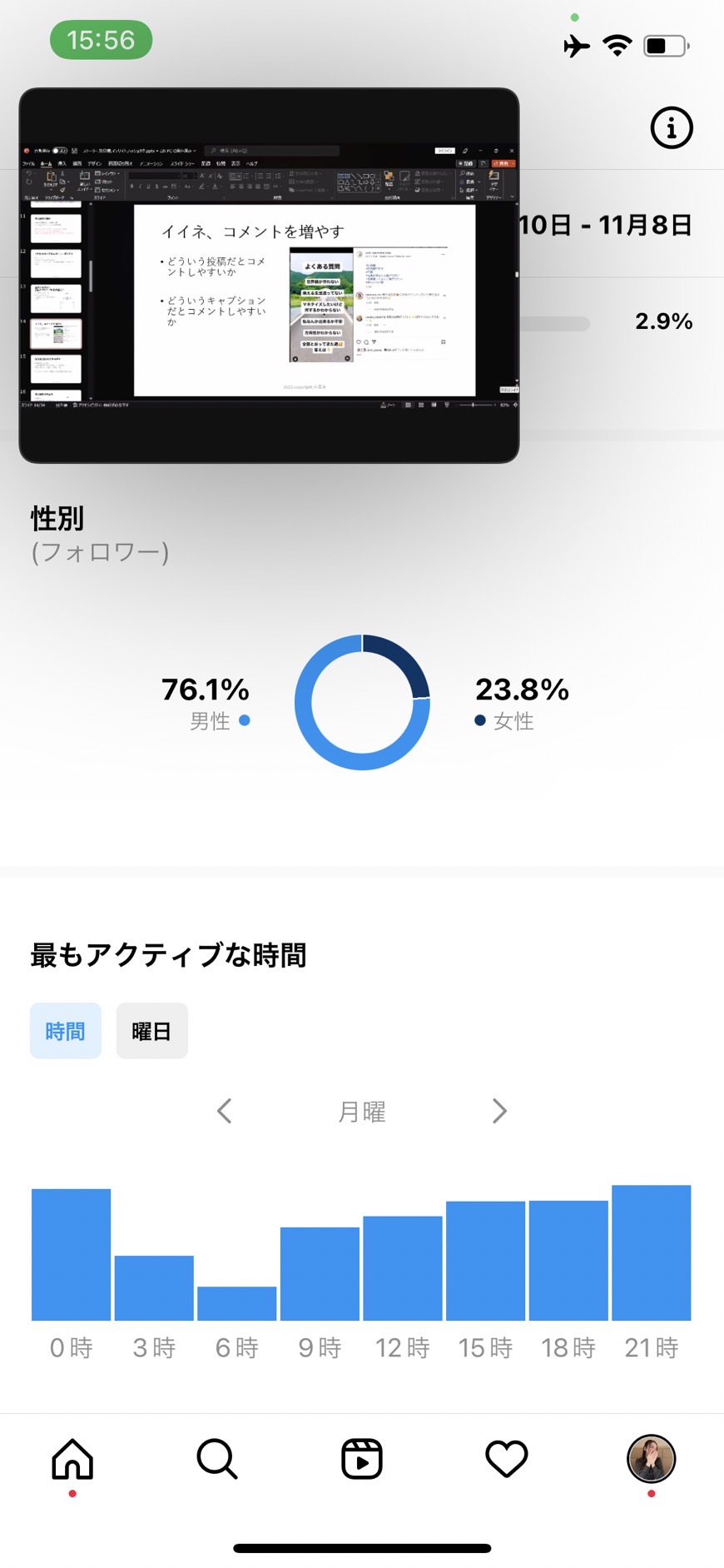Tap the floating picture-in-picture video window
The width and height of the screenshot is (724, 1568).
(x=269, y=276)
